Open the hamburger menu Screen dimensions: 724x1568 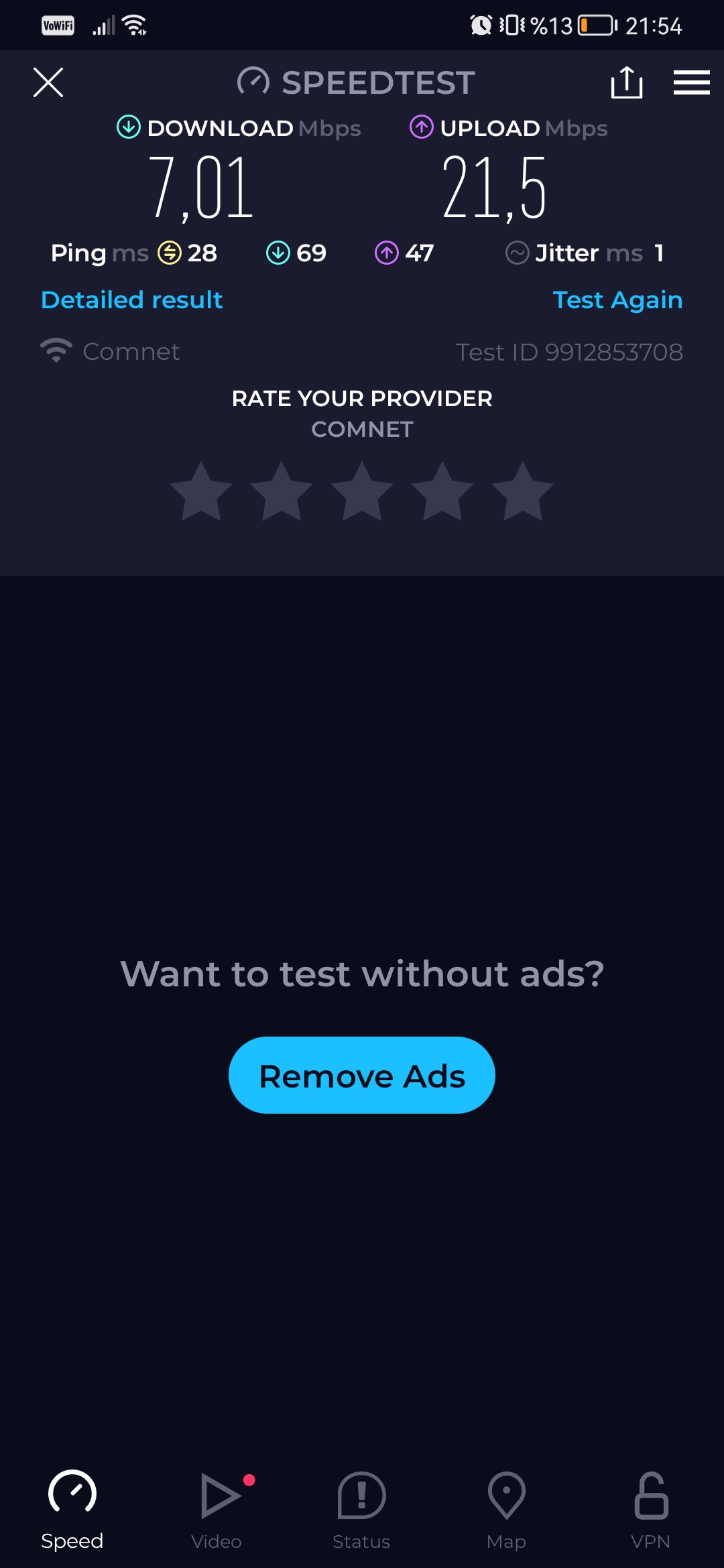(691, 82)
